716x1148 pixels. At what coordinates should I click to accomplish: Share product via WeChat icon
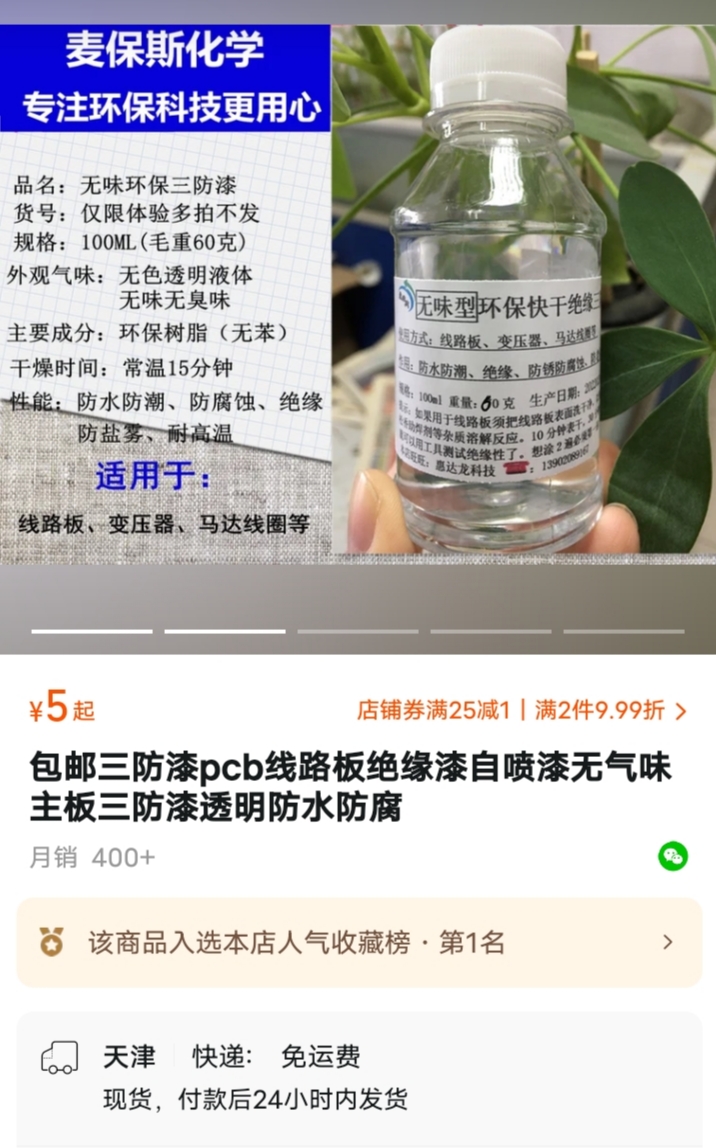[673, 856]
